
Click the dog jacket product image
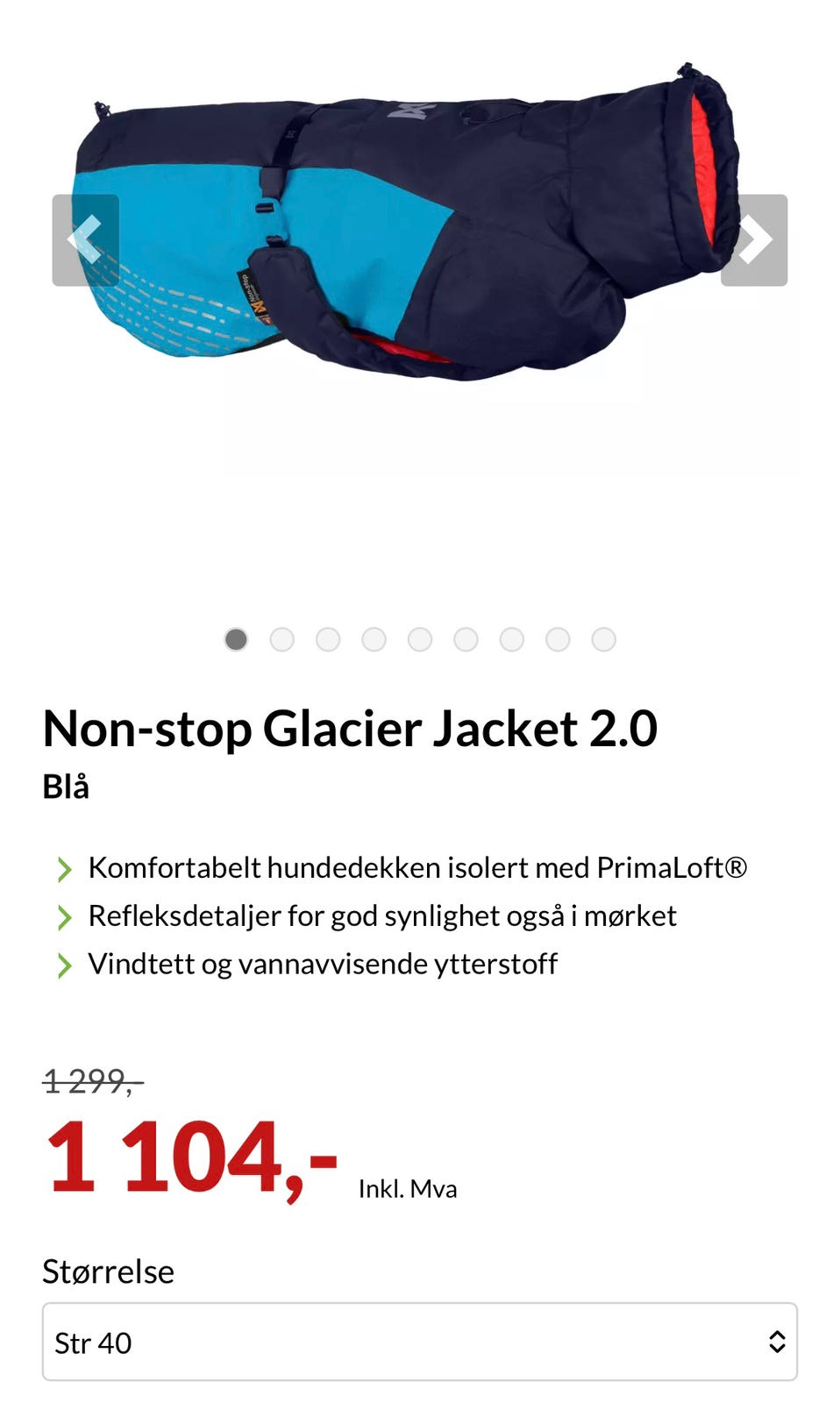(420, 219)
